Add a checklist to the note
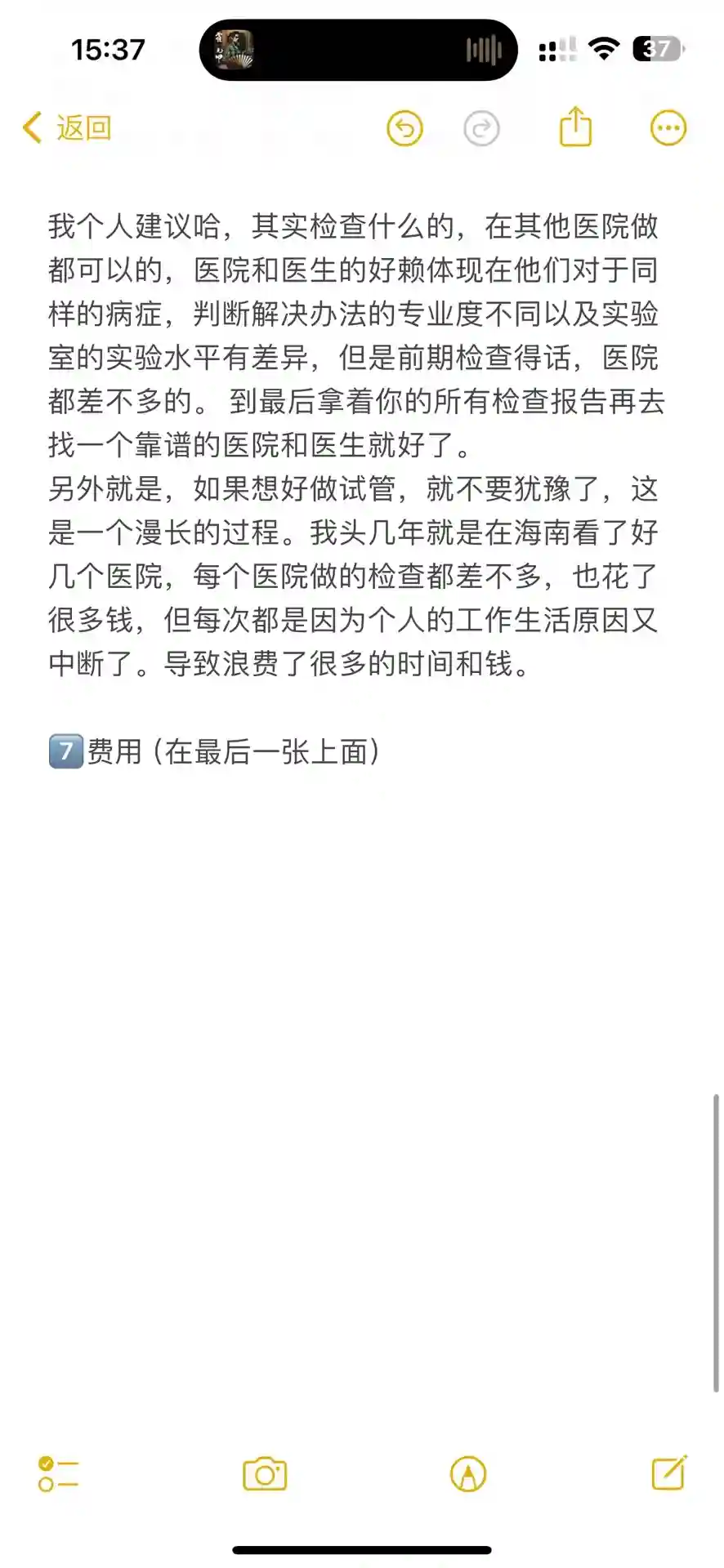 [x=58, y=1474]
